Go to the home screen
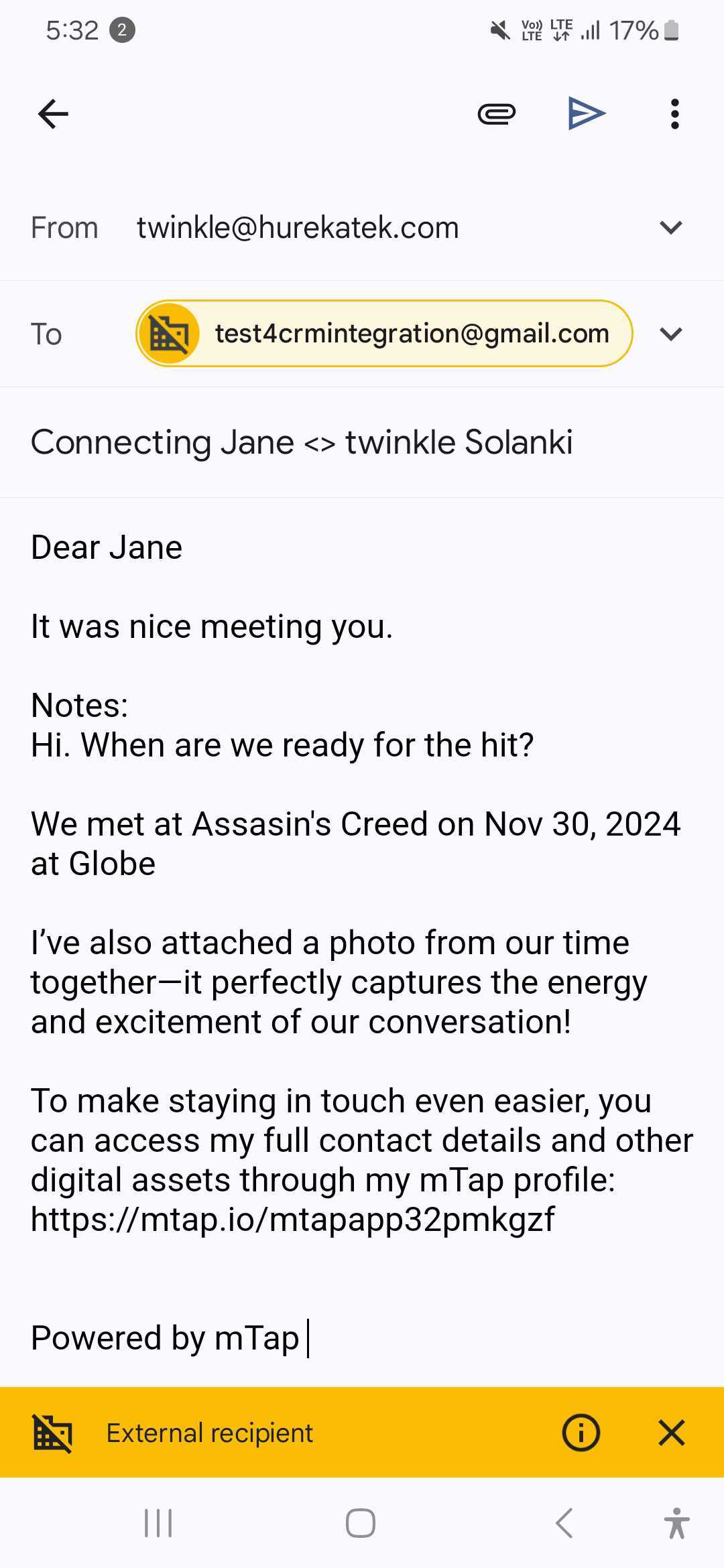The image size is (724, 1568). coord(361,1523)
